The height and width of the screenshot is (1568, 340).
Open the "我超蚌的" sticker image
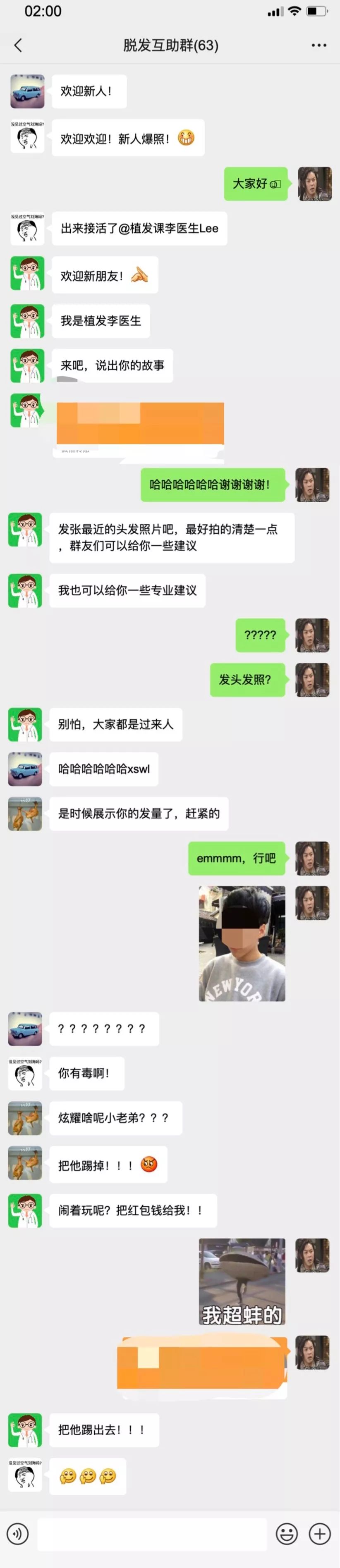(x=242, y=1281)
